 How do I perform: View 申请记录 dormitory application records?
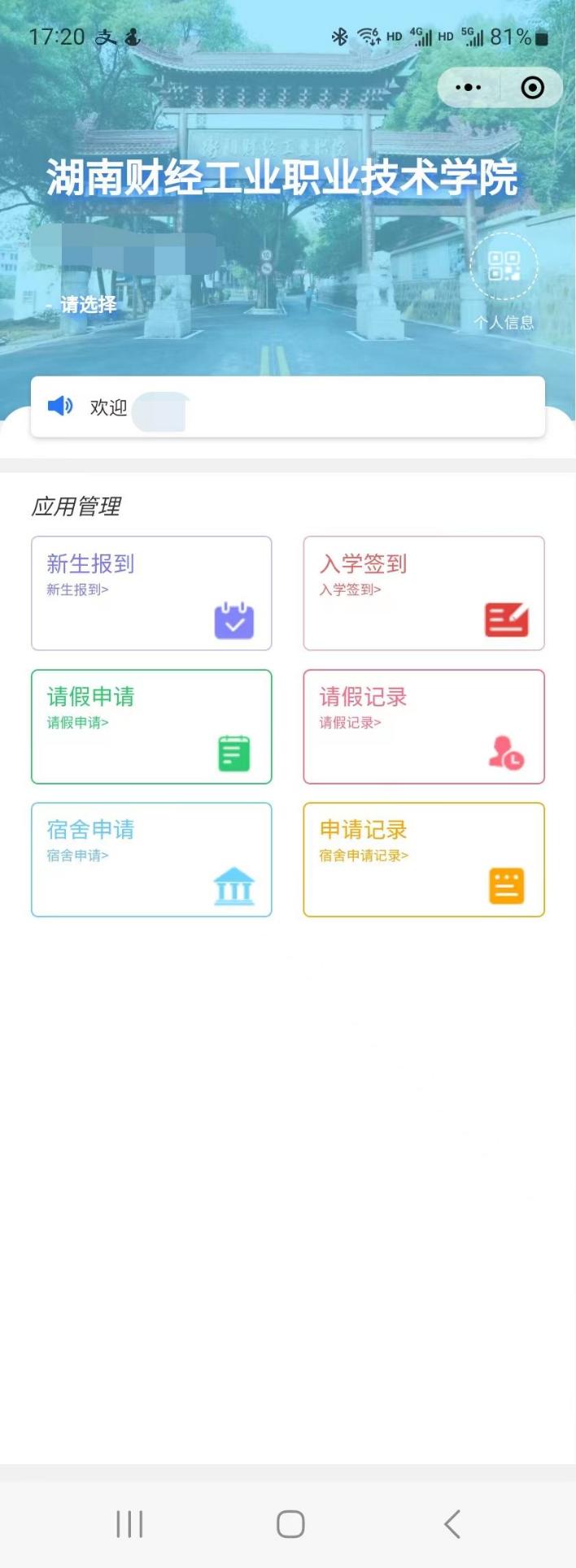click(x=423, y=859)
